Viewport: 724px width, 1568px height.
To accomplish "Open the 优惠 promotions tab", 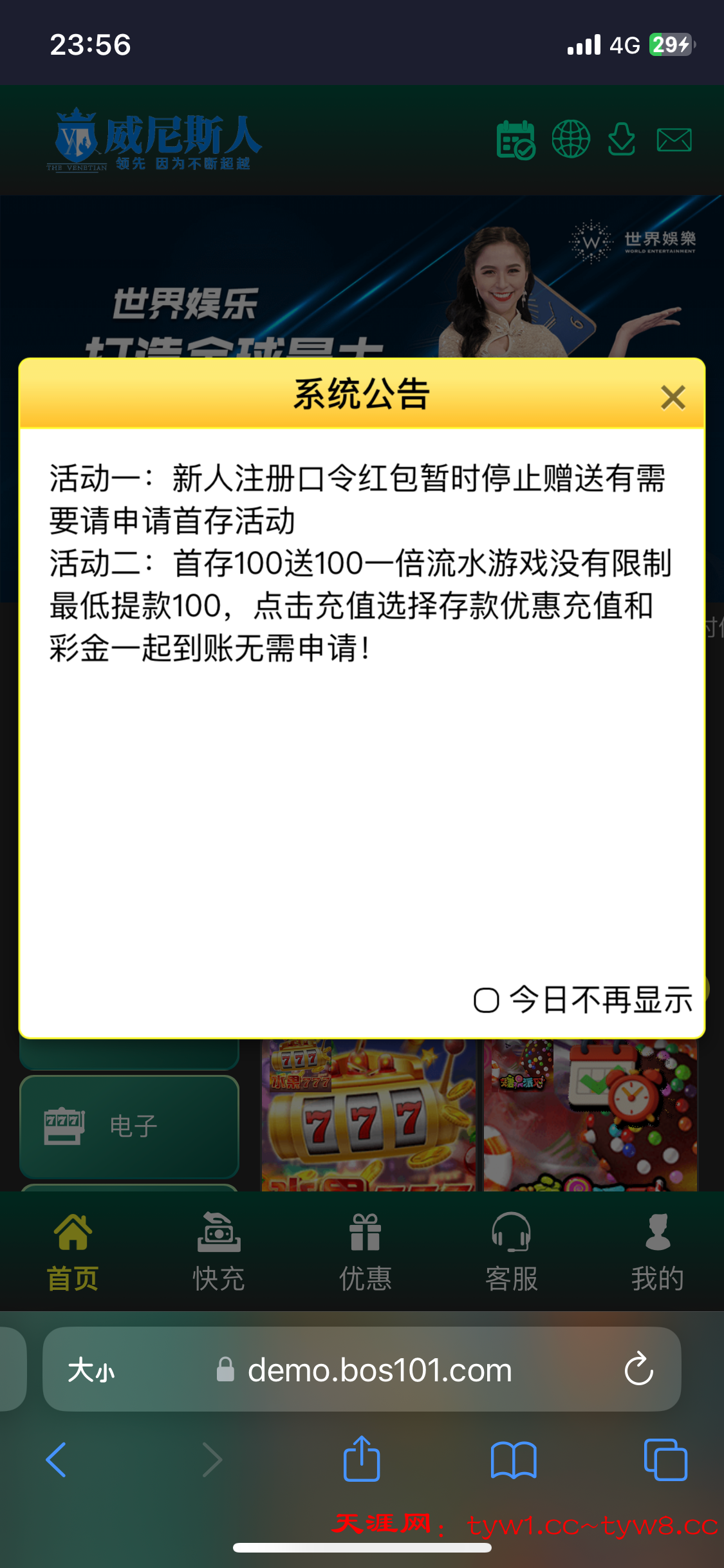I will tap(365, 1252).
